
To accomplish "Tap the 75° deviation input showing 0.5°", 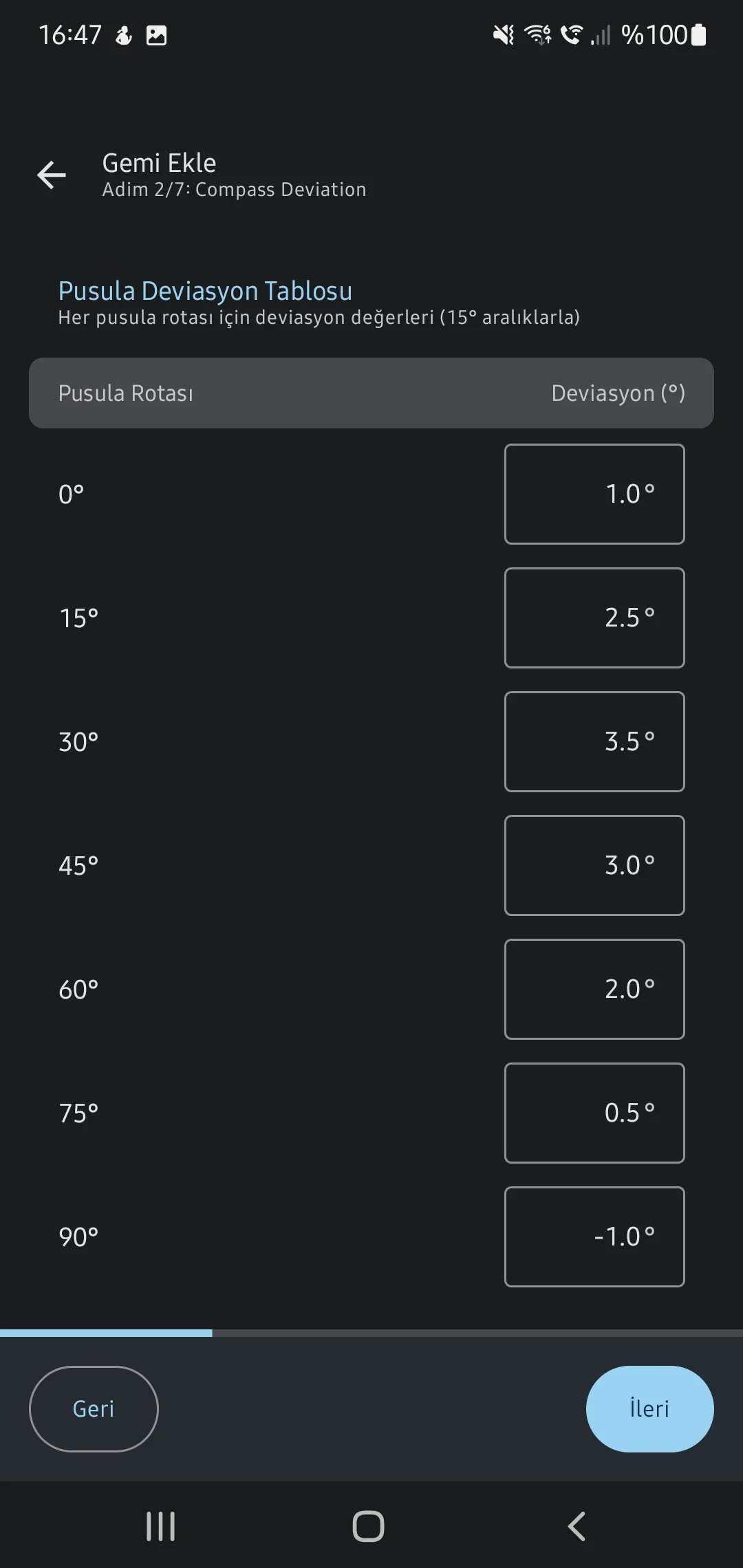I will click(x=594, y=1113).
